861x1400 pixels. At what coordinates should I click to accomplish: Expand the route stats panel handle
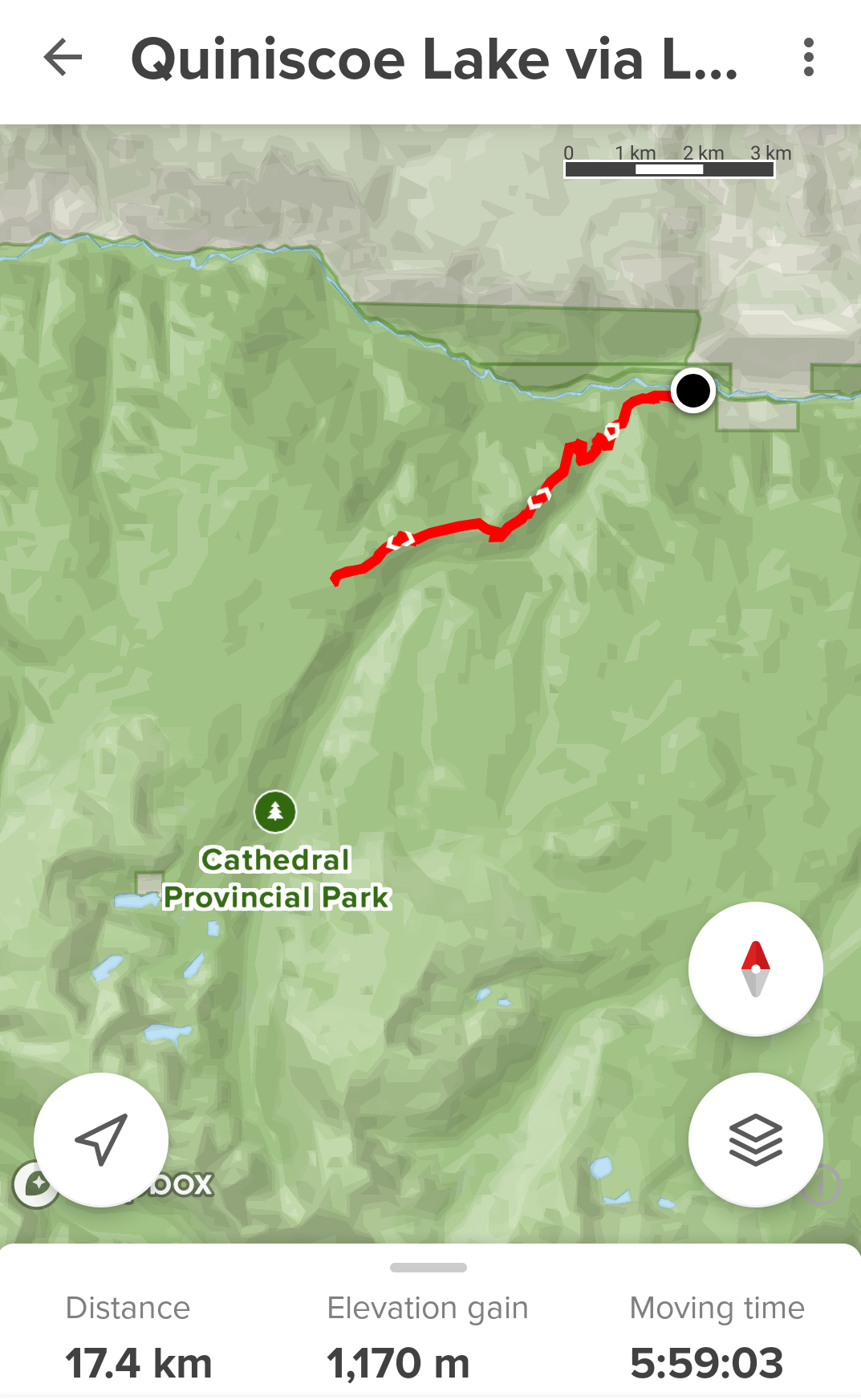[428, 1268]
